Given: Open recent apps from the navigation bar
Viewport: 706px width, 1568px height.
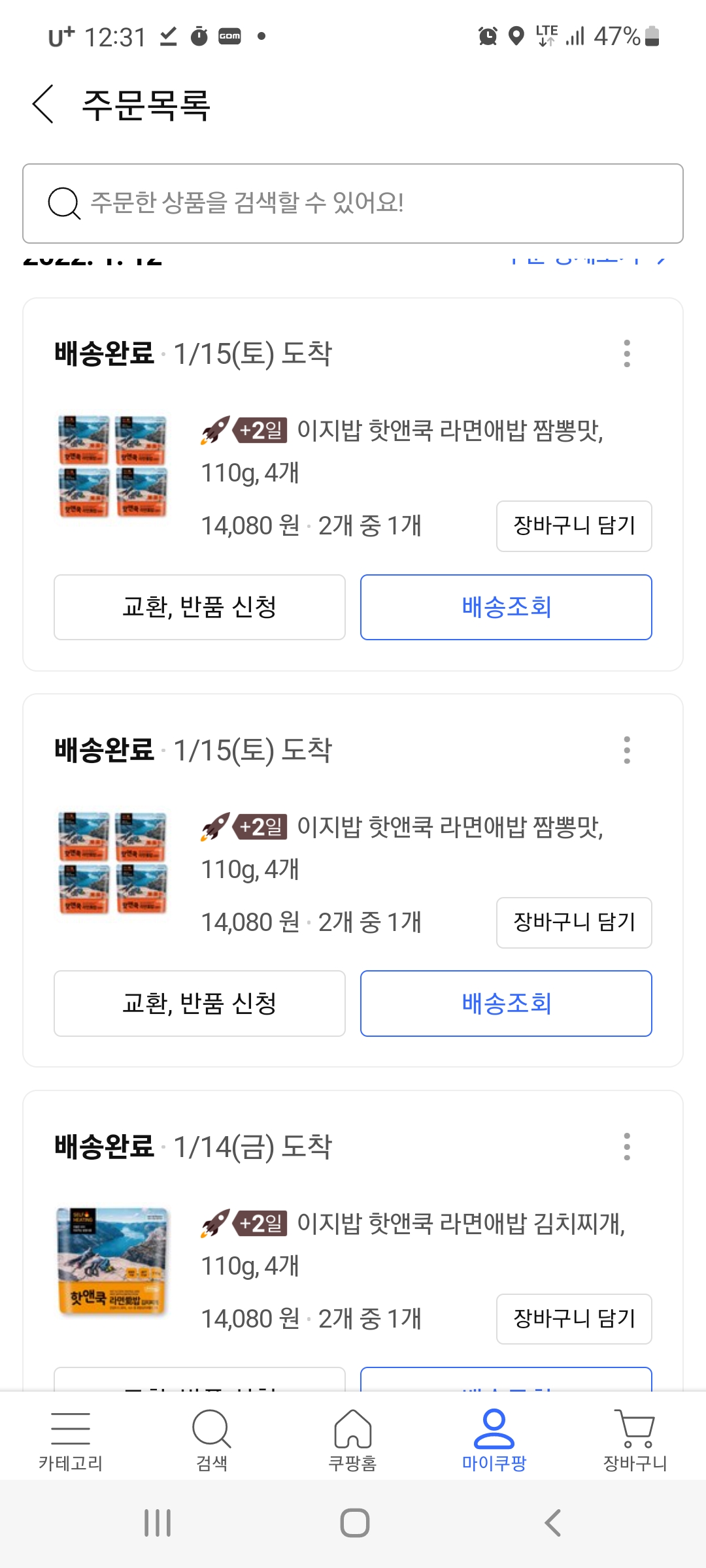Looking at the screenshot, I should [x=158, y=1523].
